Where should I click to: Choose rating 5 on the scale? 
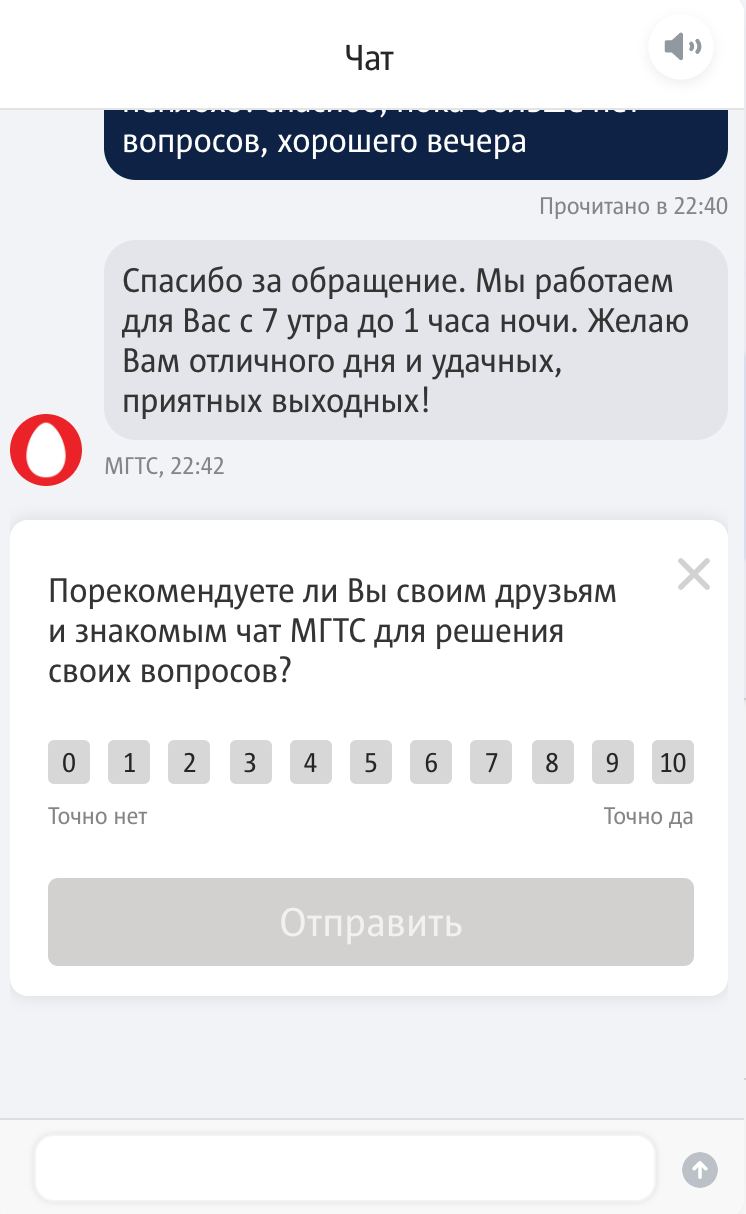pyautogui.click(x=371, y=762)
